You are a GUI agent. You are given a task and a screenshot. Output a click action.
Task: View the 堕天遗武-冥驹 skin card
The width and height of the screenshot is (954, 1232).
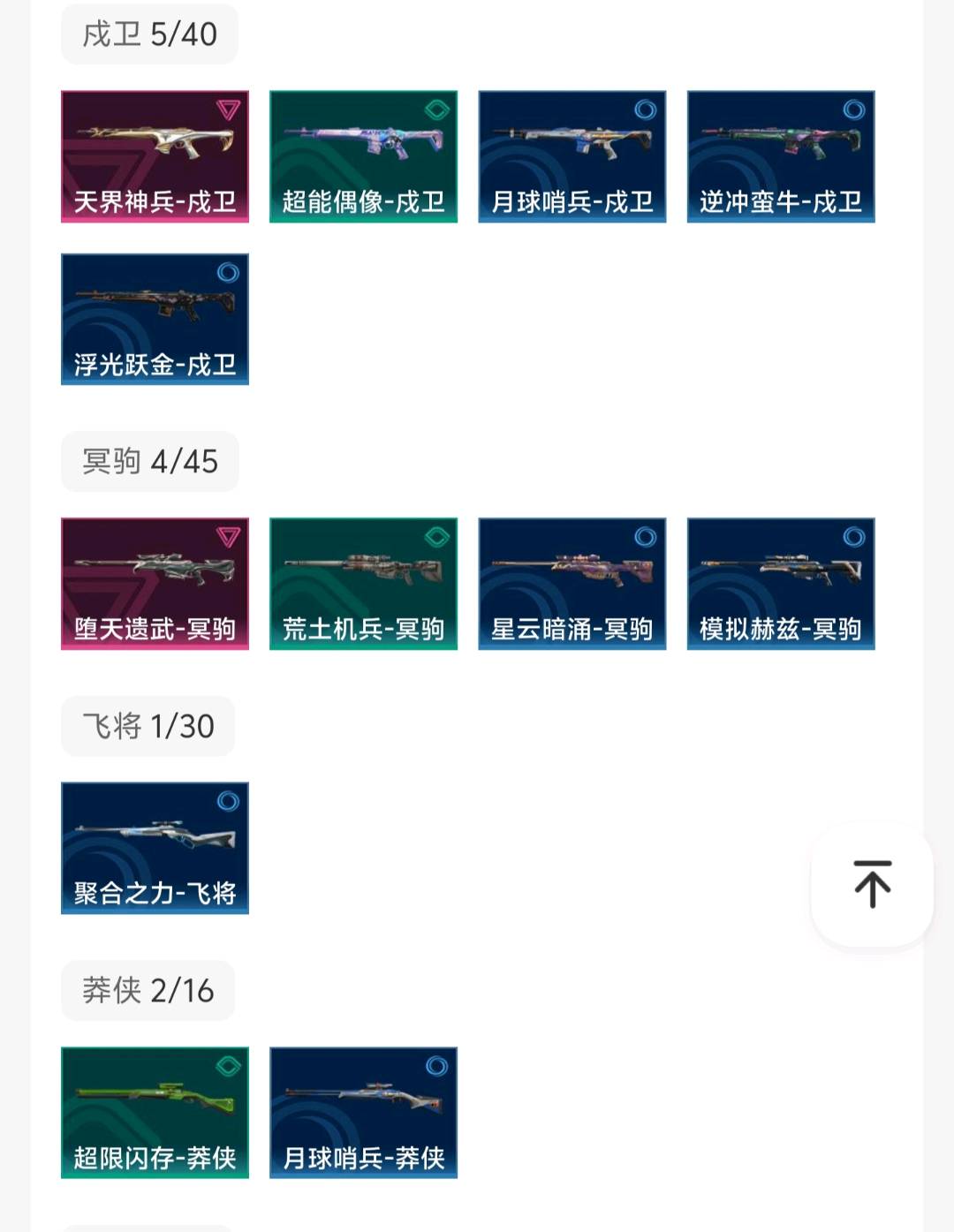tap(155, 584)
